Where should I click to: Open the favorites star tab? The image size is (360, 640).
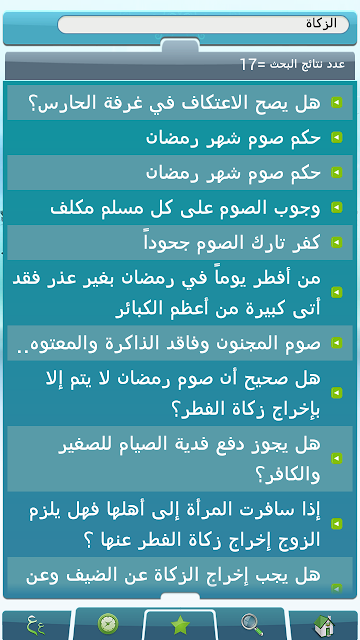pyautogui.click(x=180, y=624)
